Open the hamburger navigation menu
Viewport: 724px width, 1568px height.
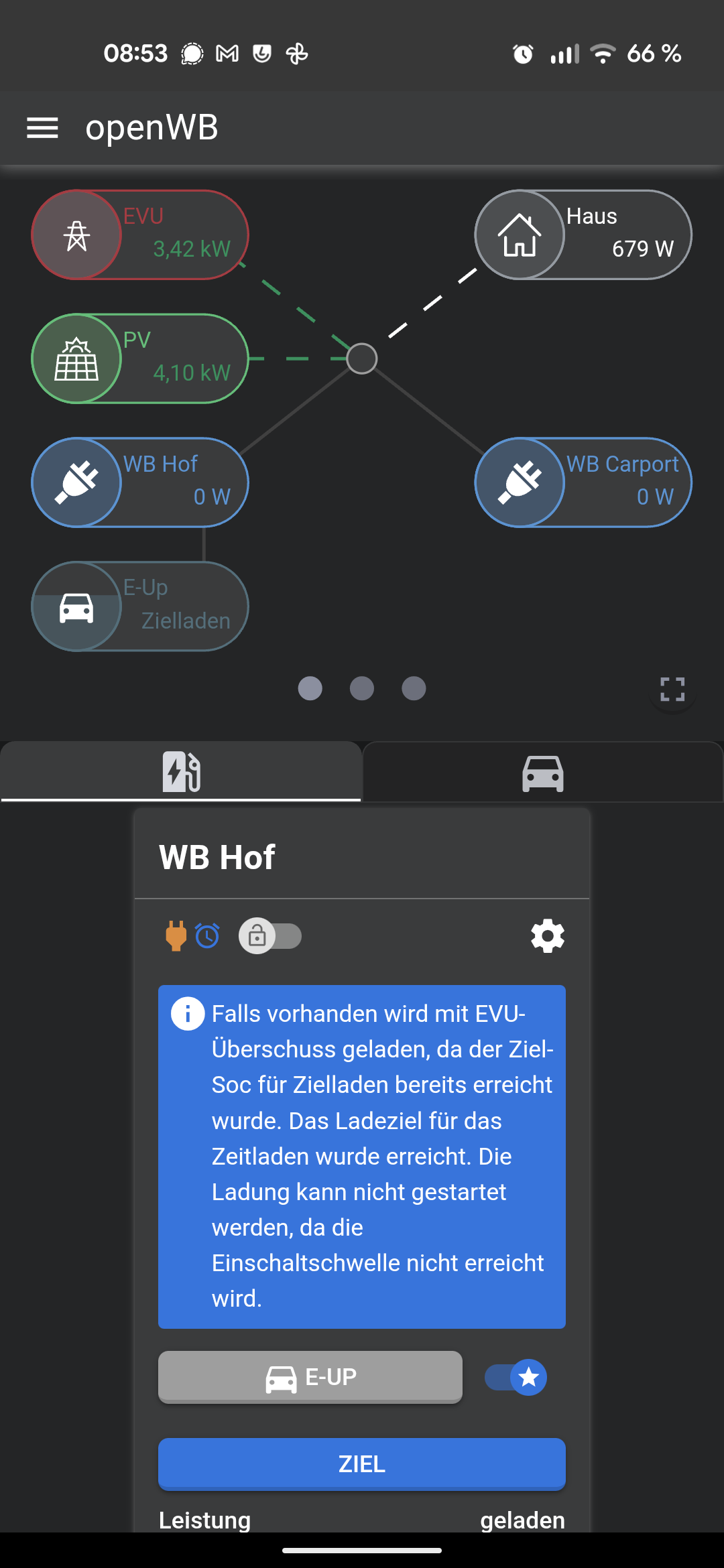click(x=42, y=127)
